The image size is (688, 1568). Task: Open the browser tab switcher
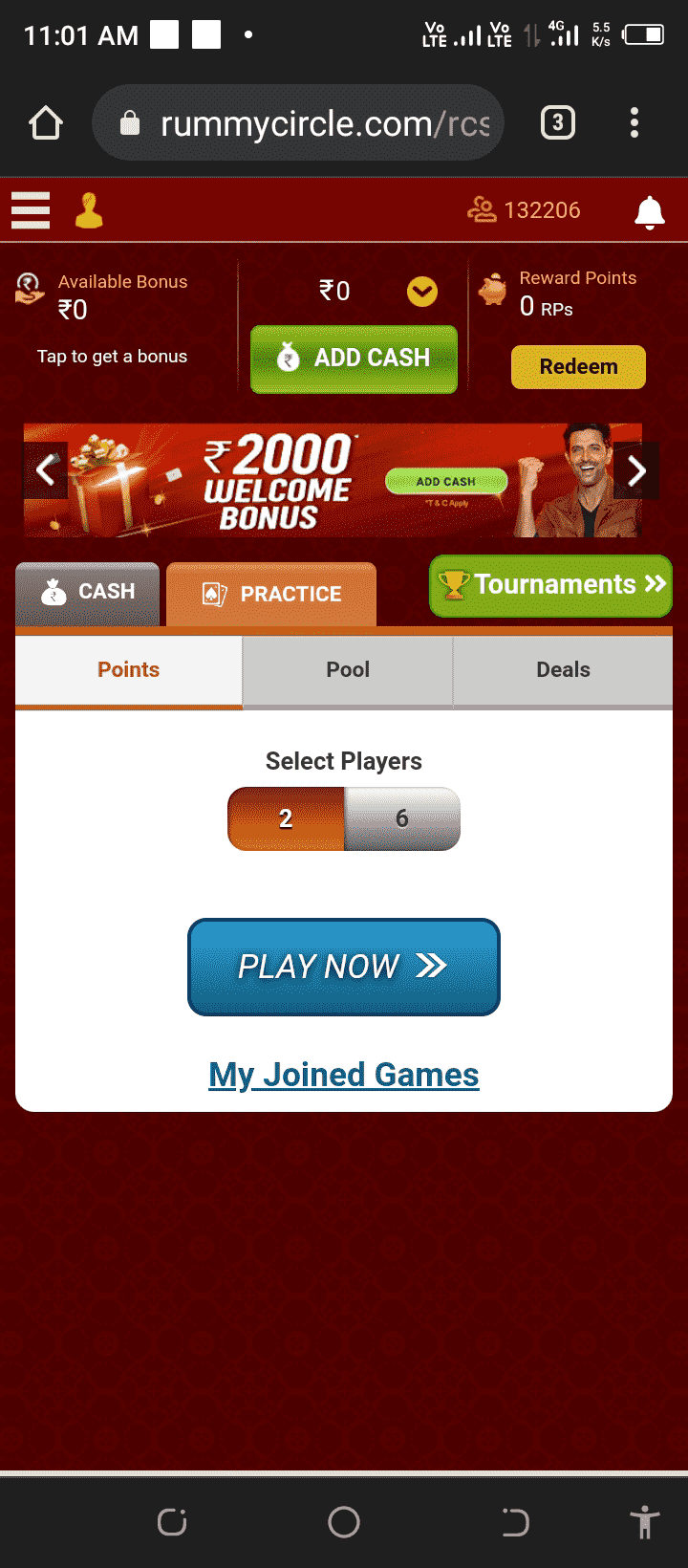pyautogui.click(x=558, y=123)
